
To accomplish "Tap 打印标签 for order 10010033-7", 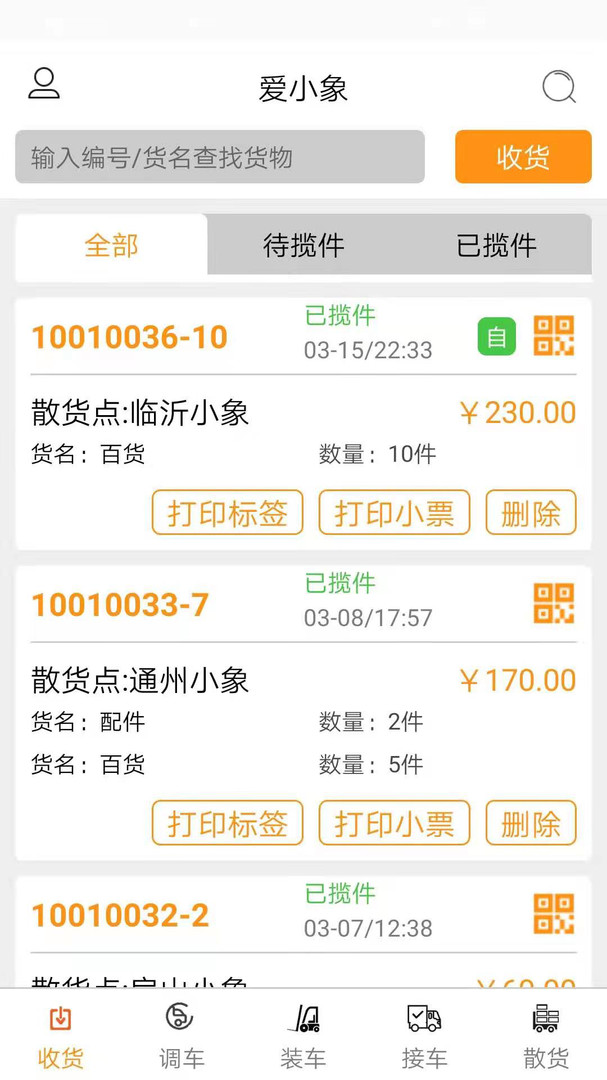I will [x=227, y=823].
